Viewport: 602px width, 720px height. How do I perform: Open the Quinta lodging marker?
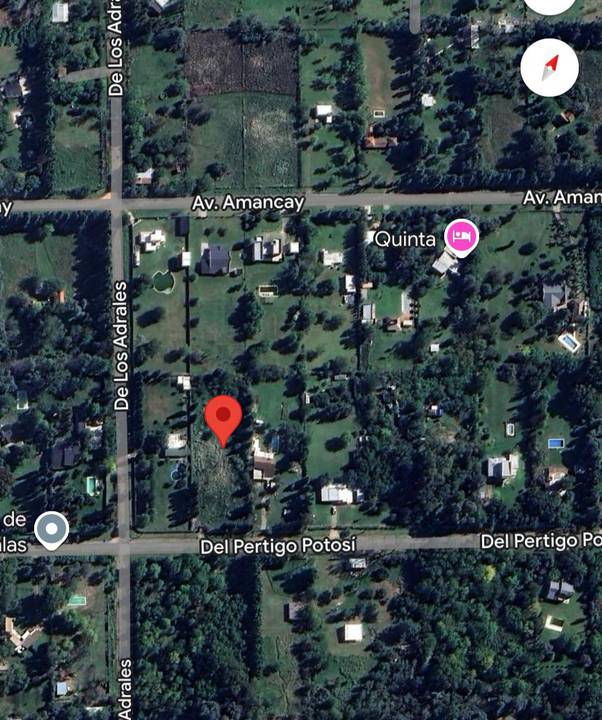click(461, 237)
